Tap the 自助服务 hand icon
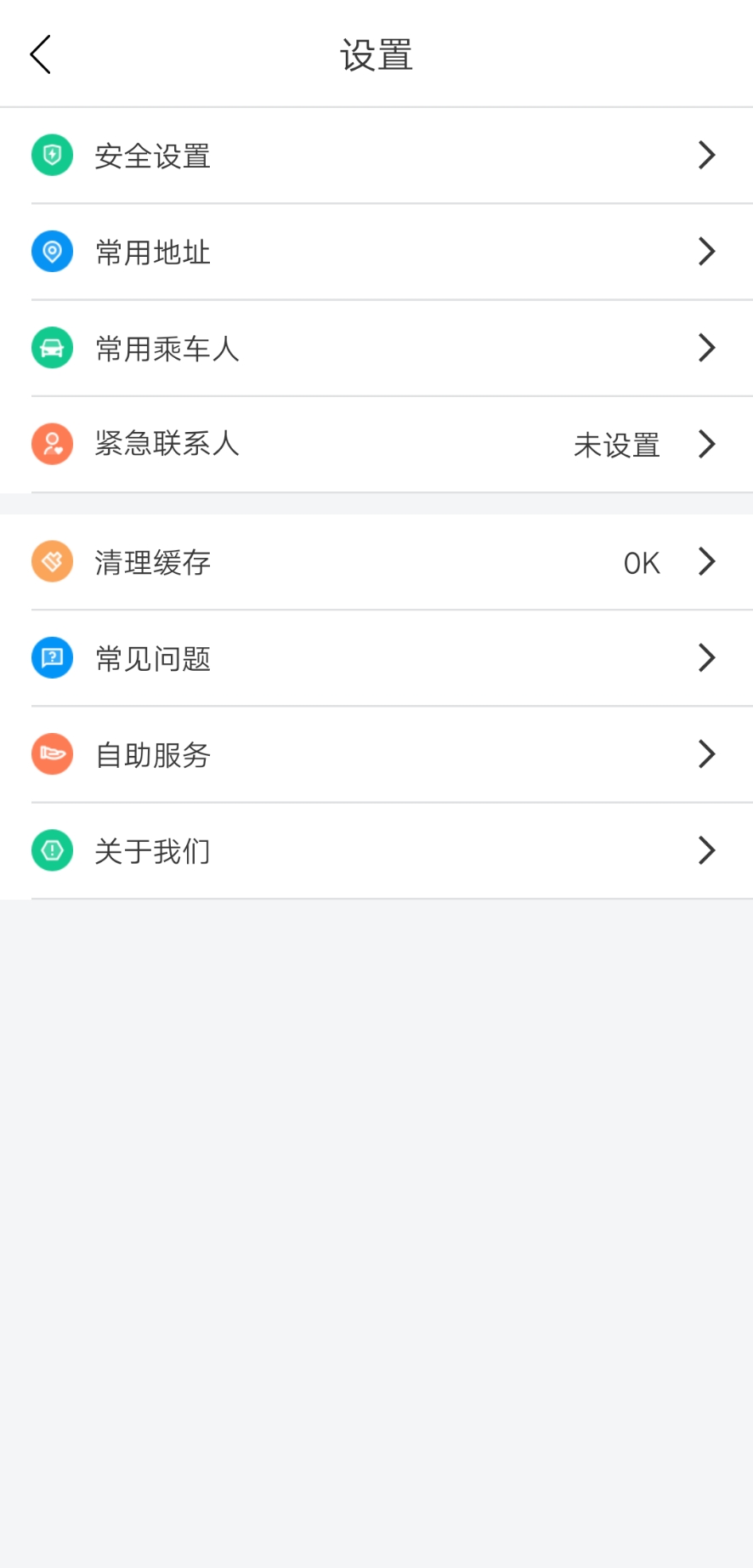Image resolution: width=753 pixels, height=1568 pixels. (51, 754)
